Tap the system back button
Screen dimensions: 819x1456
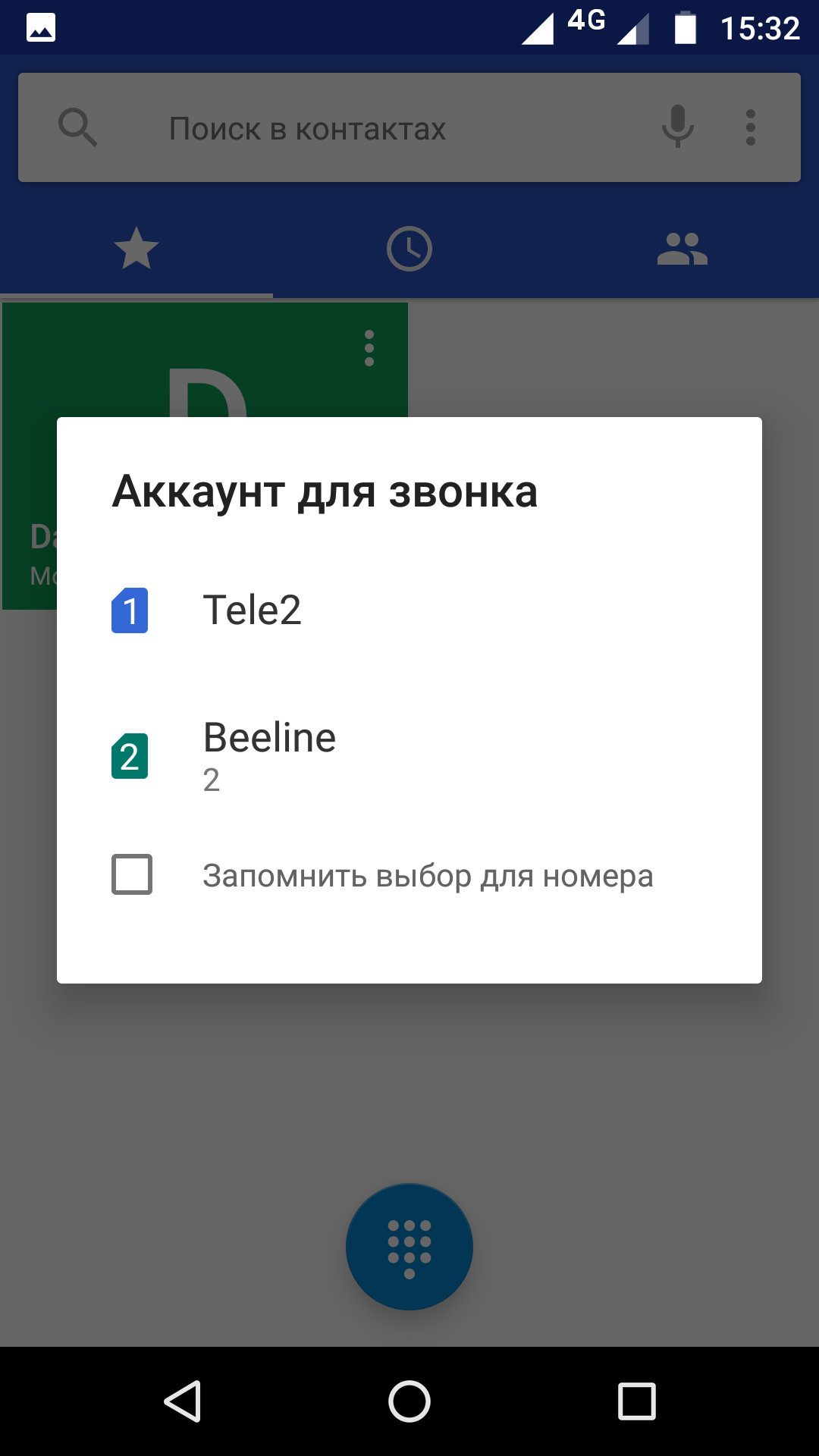[x=183, y=1401]
